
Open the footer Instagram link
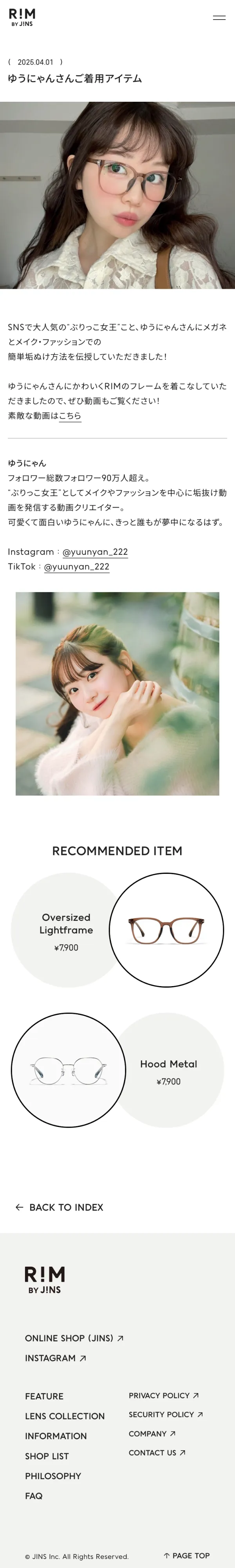[55, 1358]
